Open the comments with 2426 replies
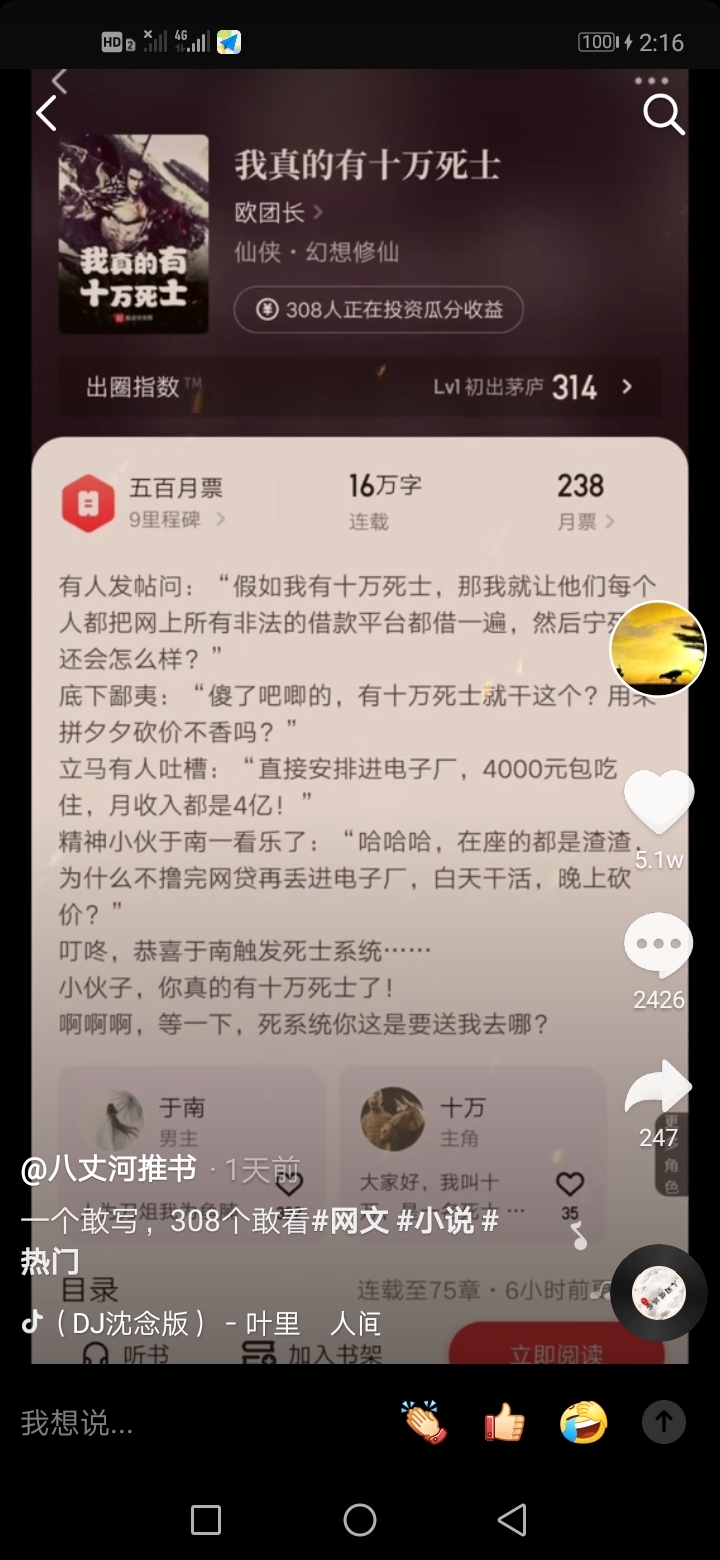This screenshot has width=720, height=1560. tap(658, 946)
